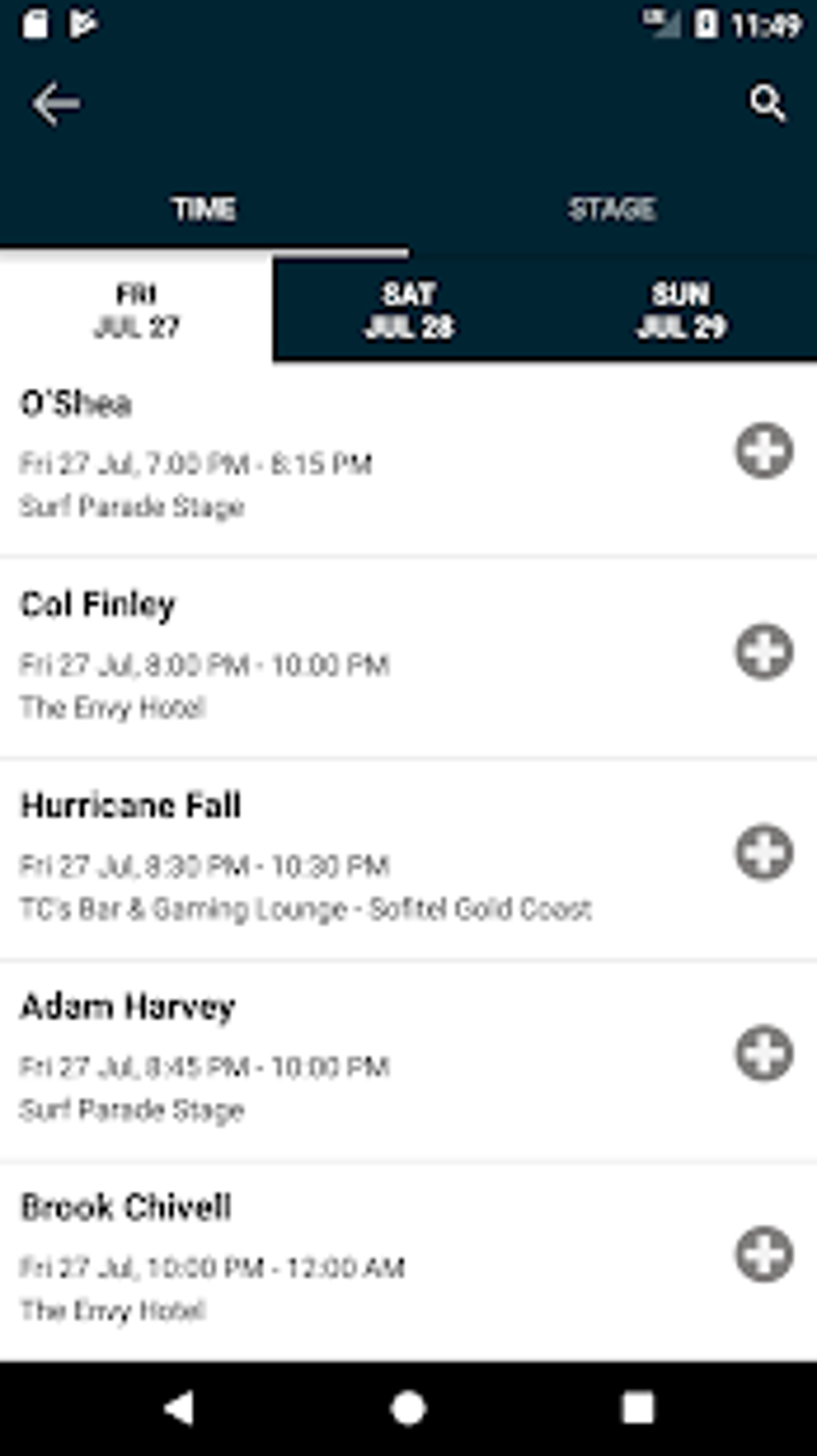Open the recent apps view

click(638, 1408)
